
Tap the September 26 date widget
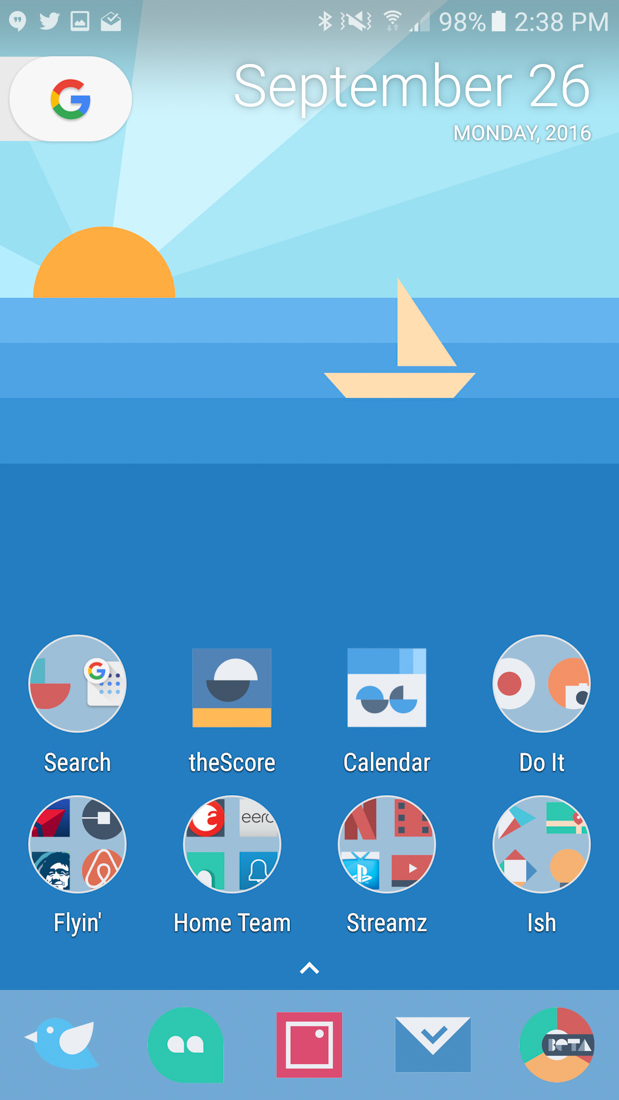tap(412, 100)
